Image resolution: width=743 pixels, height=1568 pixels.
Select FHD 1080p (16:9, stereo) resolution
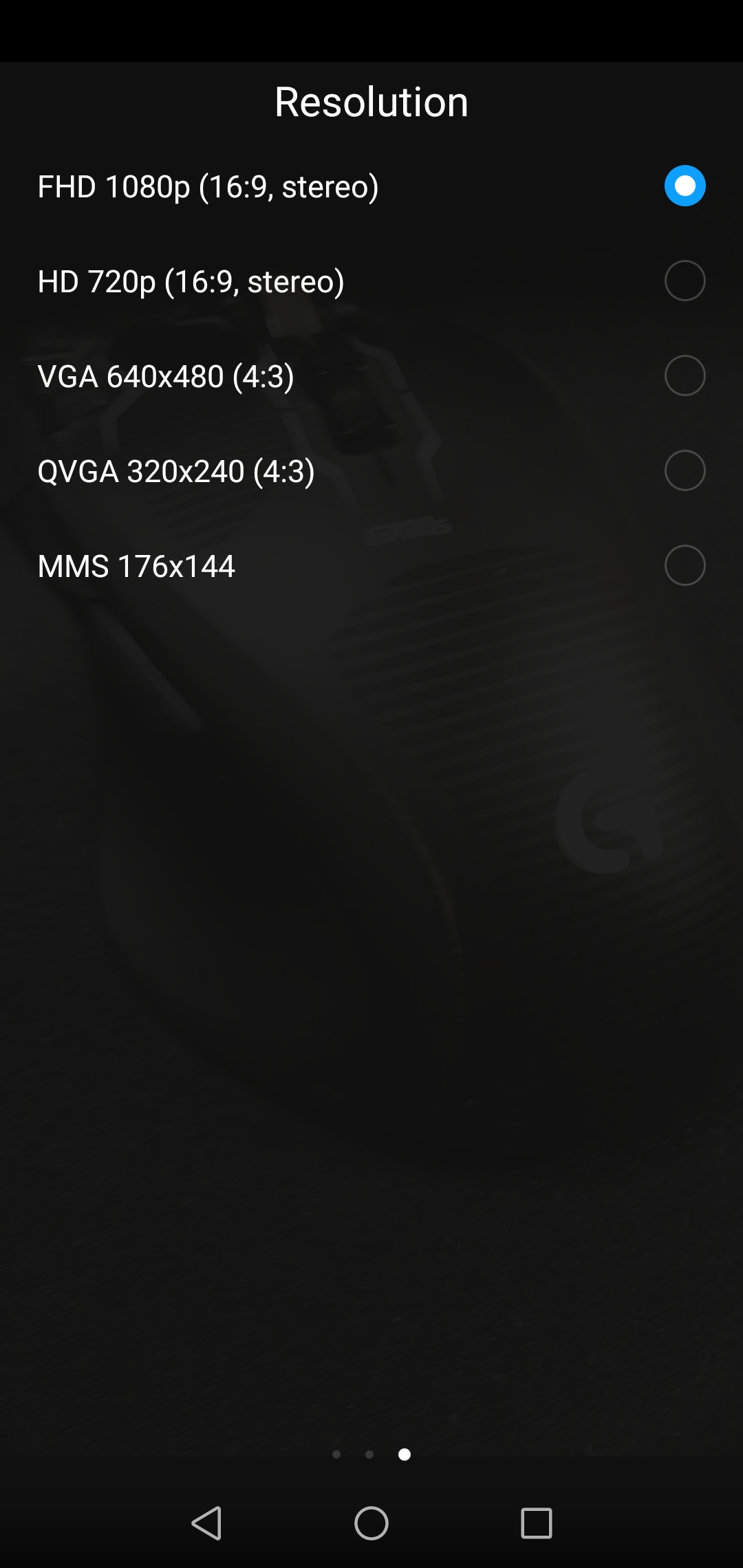[685, 186]
